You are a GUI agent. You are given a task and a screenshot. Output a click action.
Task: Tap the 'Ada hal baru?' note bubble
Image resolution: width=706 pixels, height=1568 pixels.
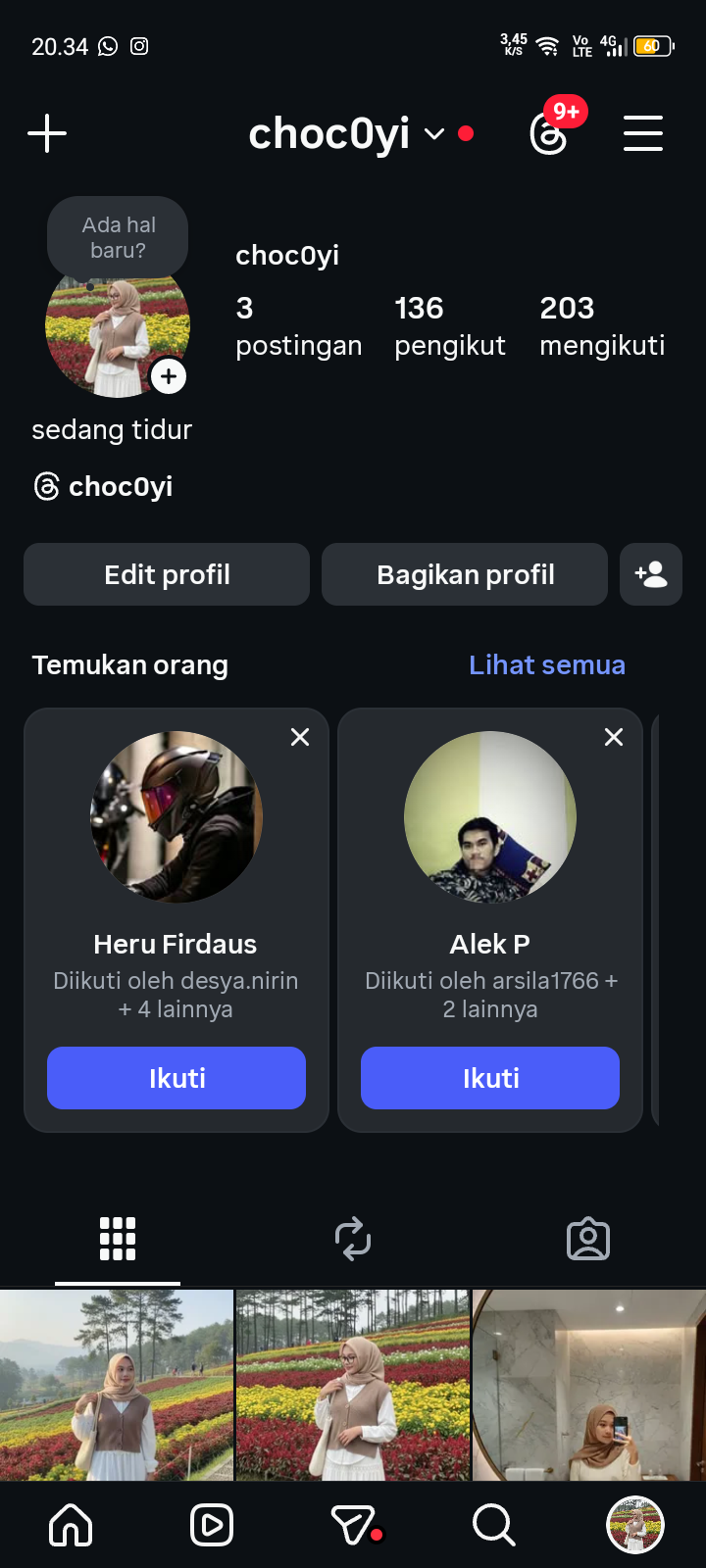118,237
